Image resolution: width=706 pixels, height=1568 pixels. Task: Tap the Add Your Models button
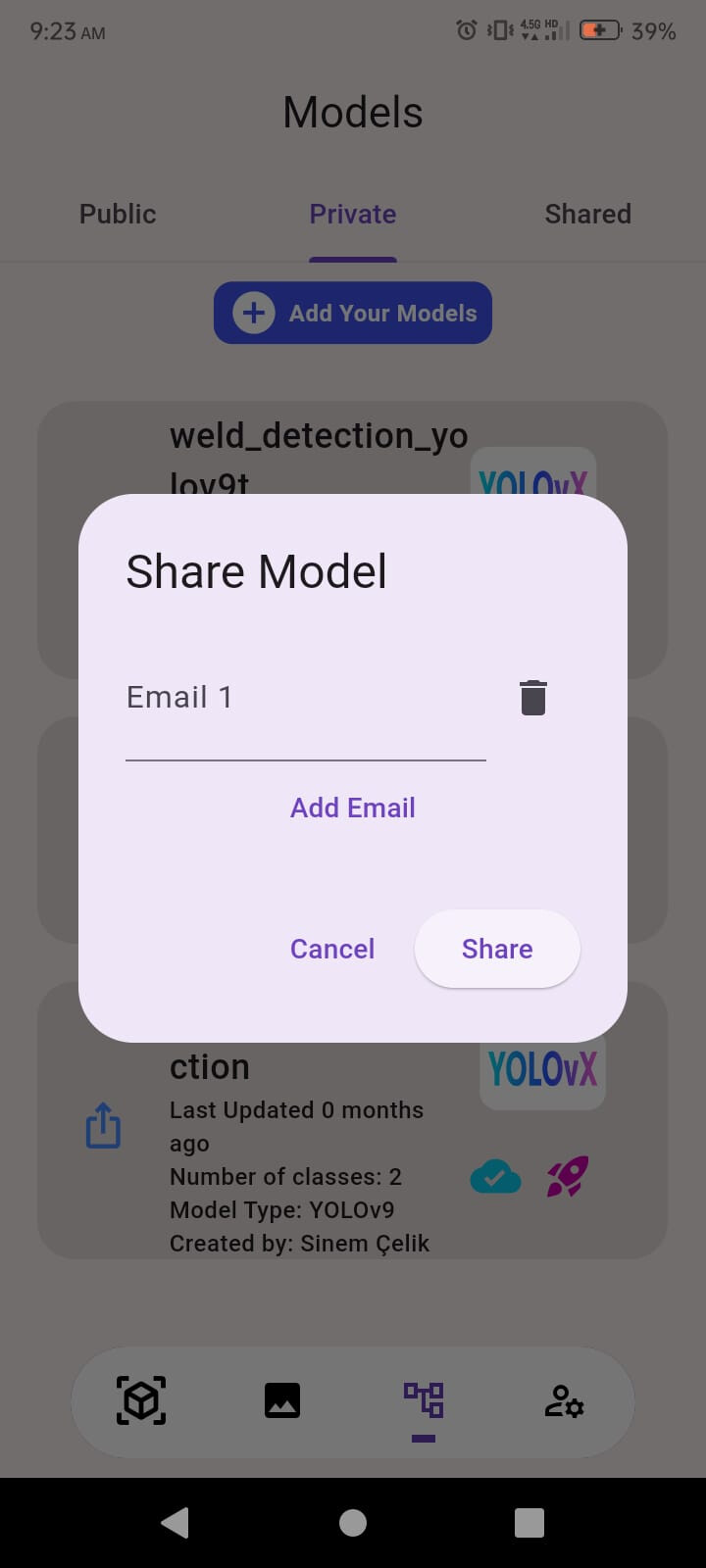(x=352, y=313)
